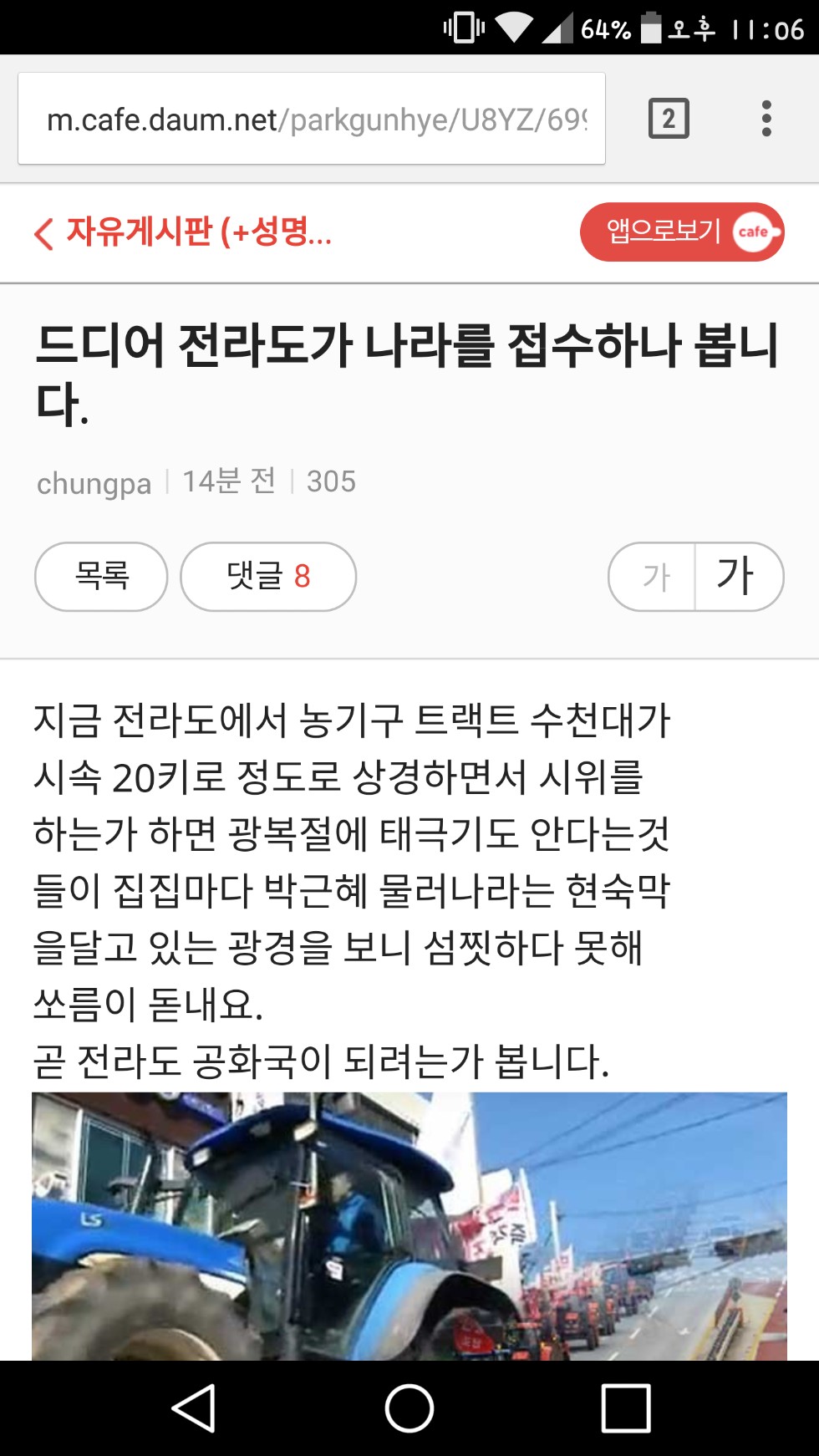This screenshot has height=1456, width=819.
Task: Open author chungpa's profile
Action: click(x=94, y=482)
